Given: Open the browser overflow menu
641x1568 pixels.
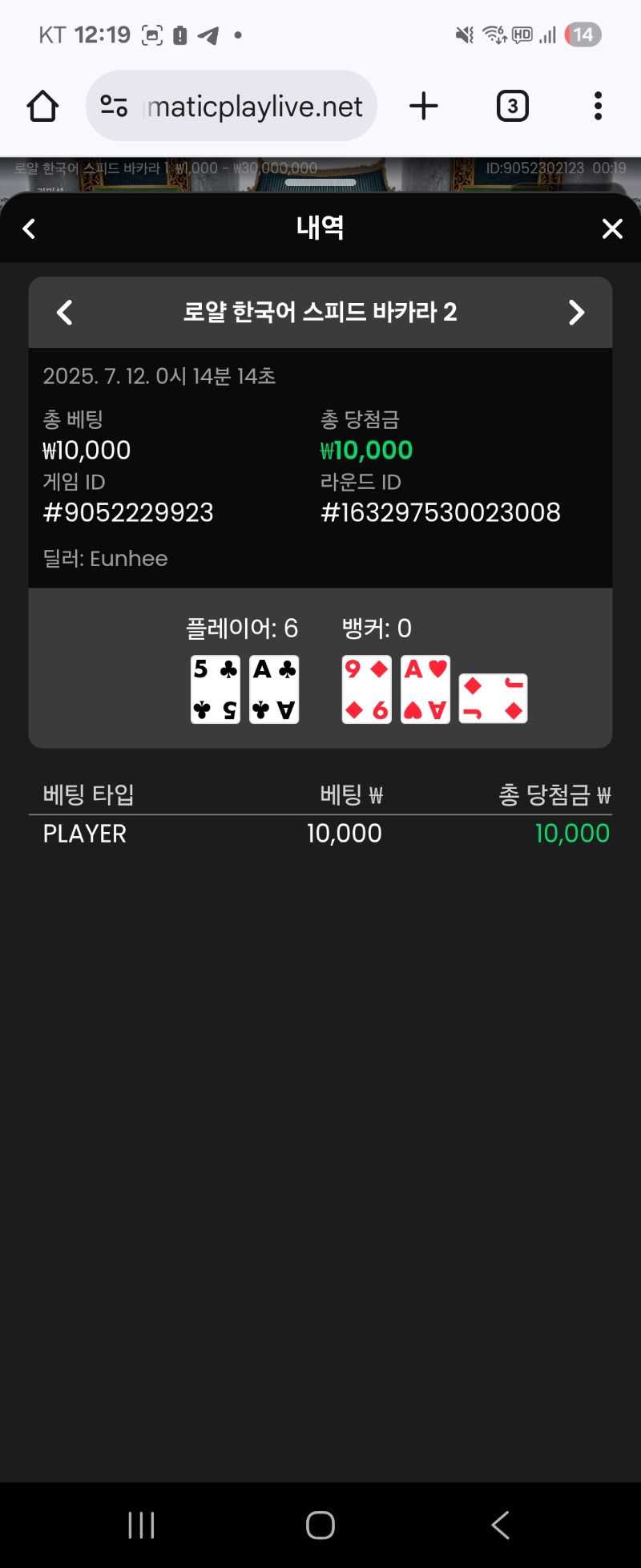Looking at the screenshot, I should [598, 106].
